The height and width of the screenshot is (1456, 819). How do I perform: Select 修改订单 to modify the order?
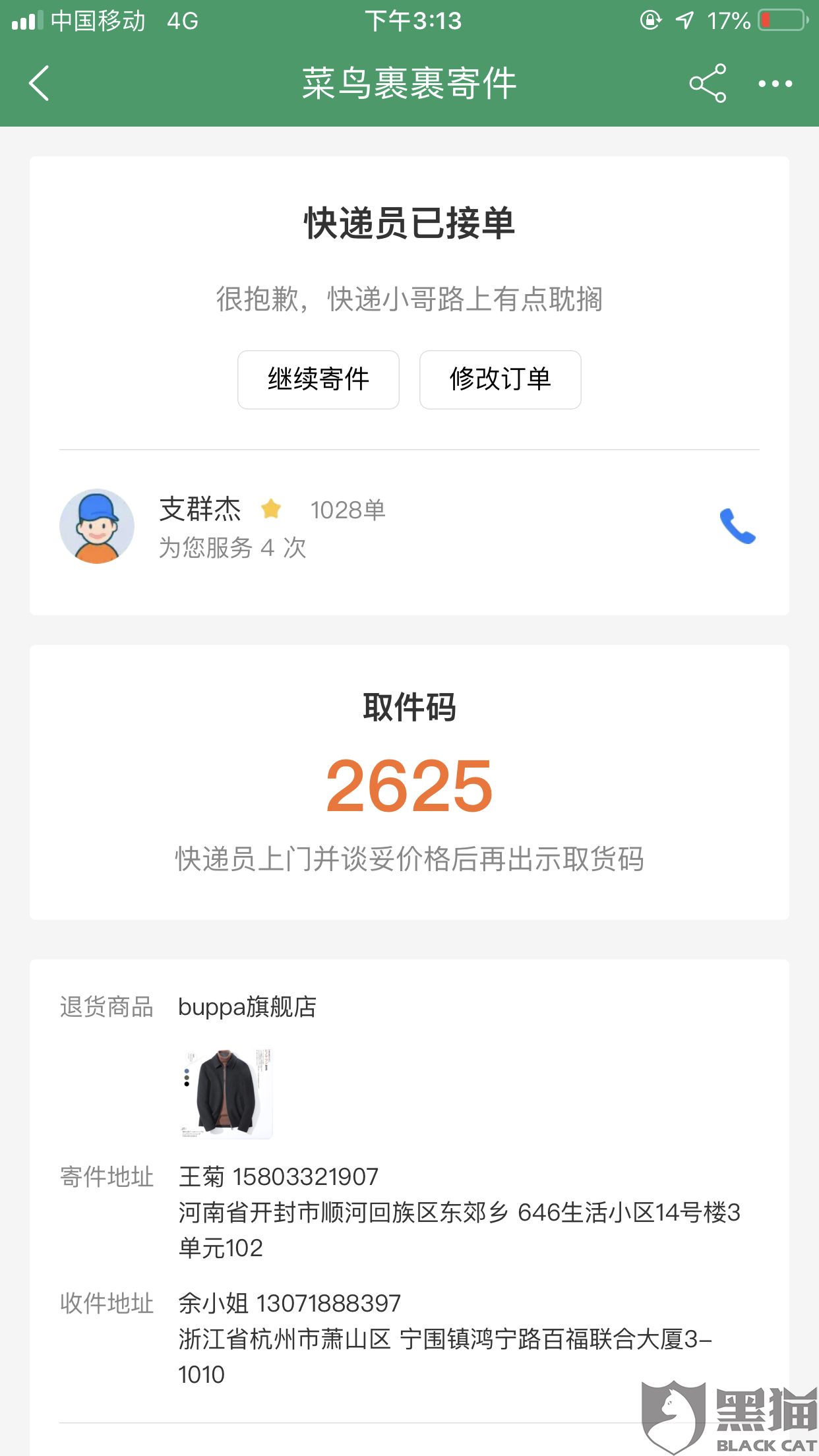[500, 380]
